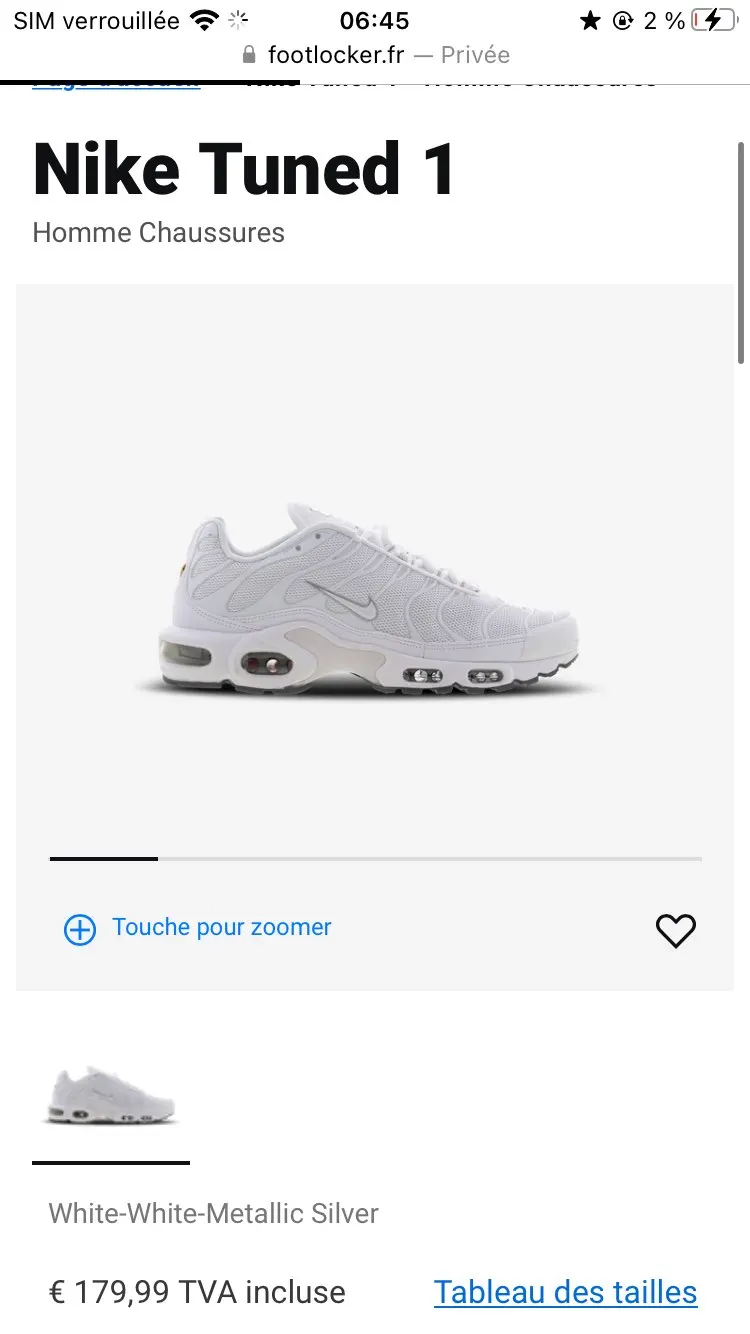Open the "Tableau des tailles" size chart link
This screenshot has height=1334, width=750.
[x=565, y=1292]
